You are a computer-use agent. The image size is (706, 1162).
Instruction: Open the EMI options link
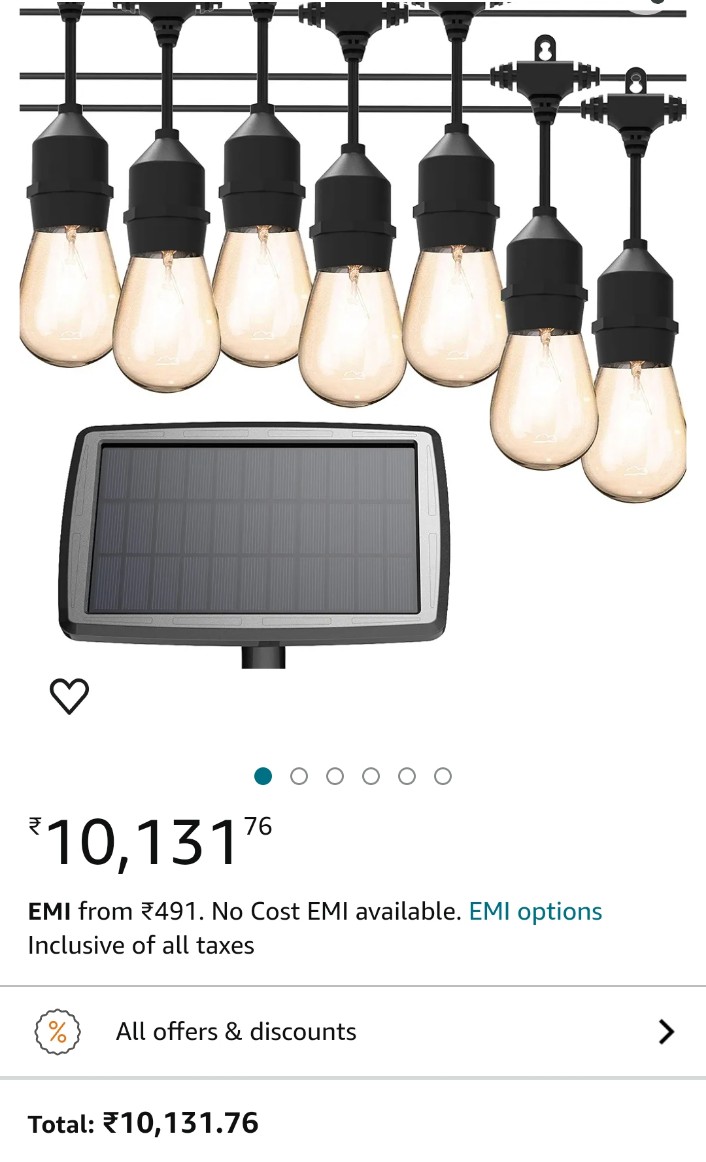tap(535, 912)
